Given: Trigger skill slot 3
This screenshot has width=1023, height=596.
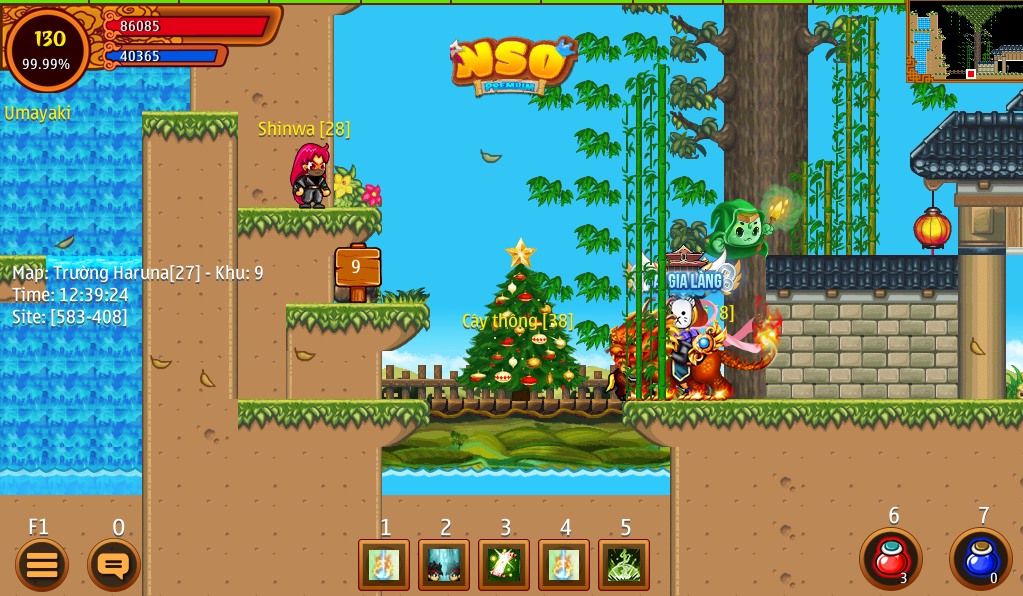Looking at the screenshot, I should click(x=504, y=565).
